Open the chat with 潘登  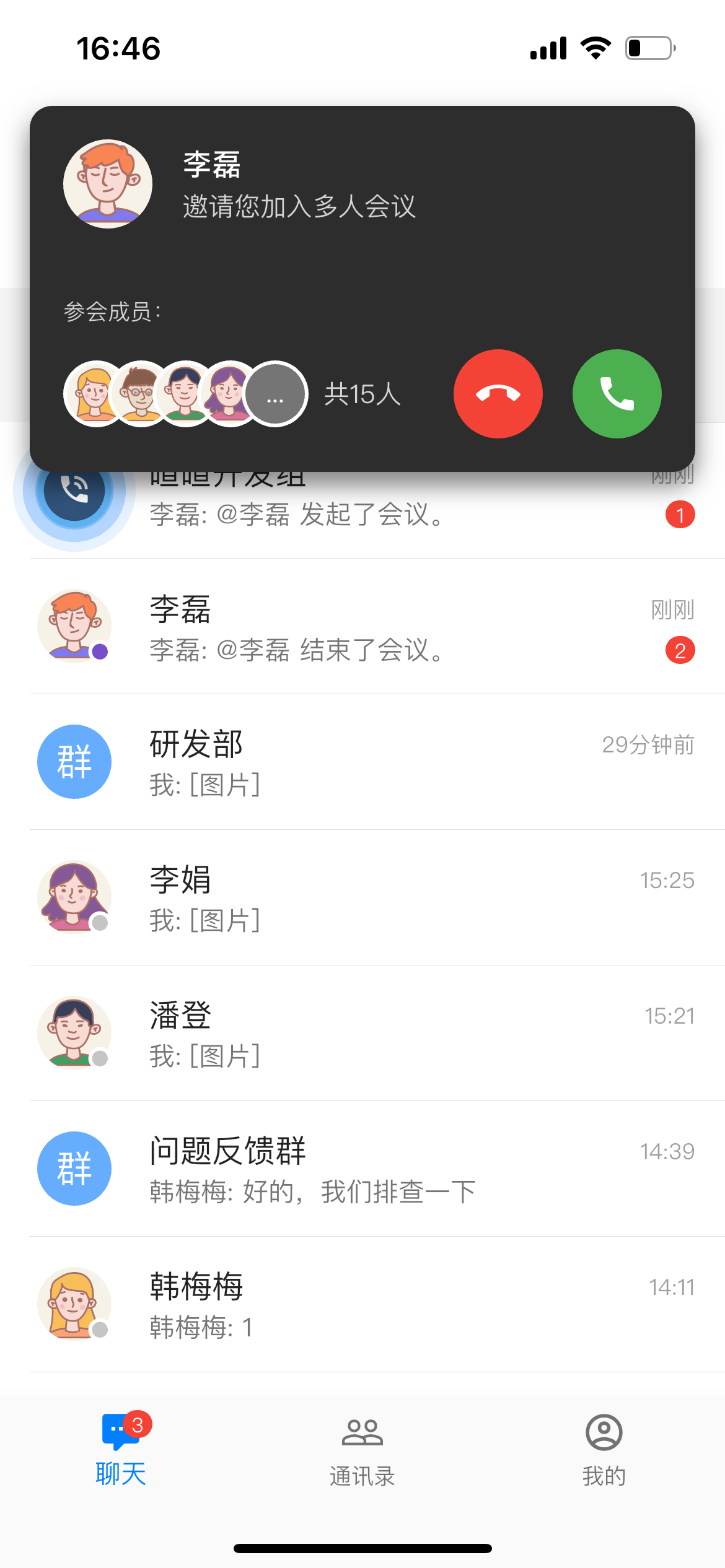372,1034
